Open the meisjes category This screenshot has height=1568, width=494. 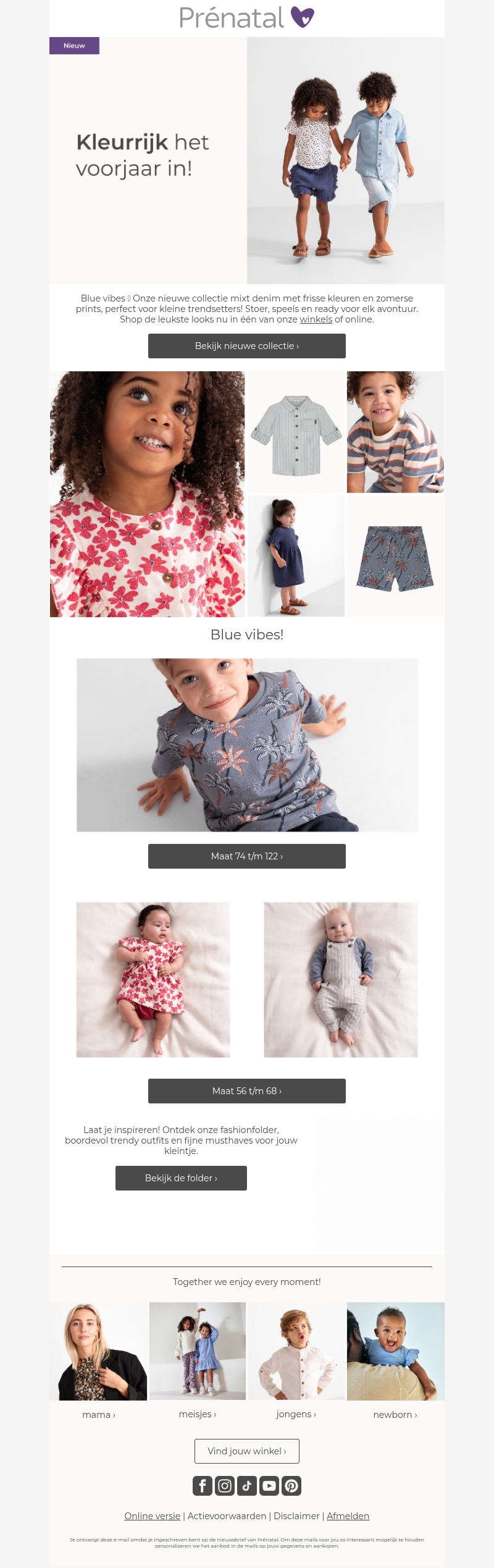[x=198, y=1414]
